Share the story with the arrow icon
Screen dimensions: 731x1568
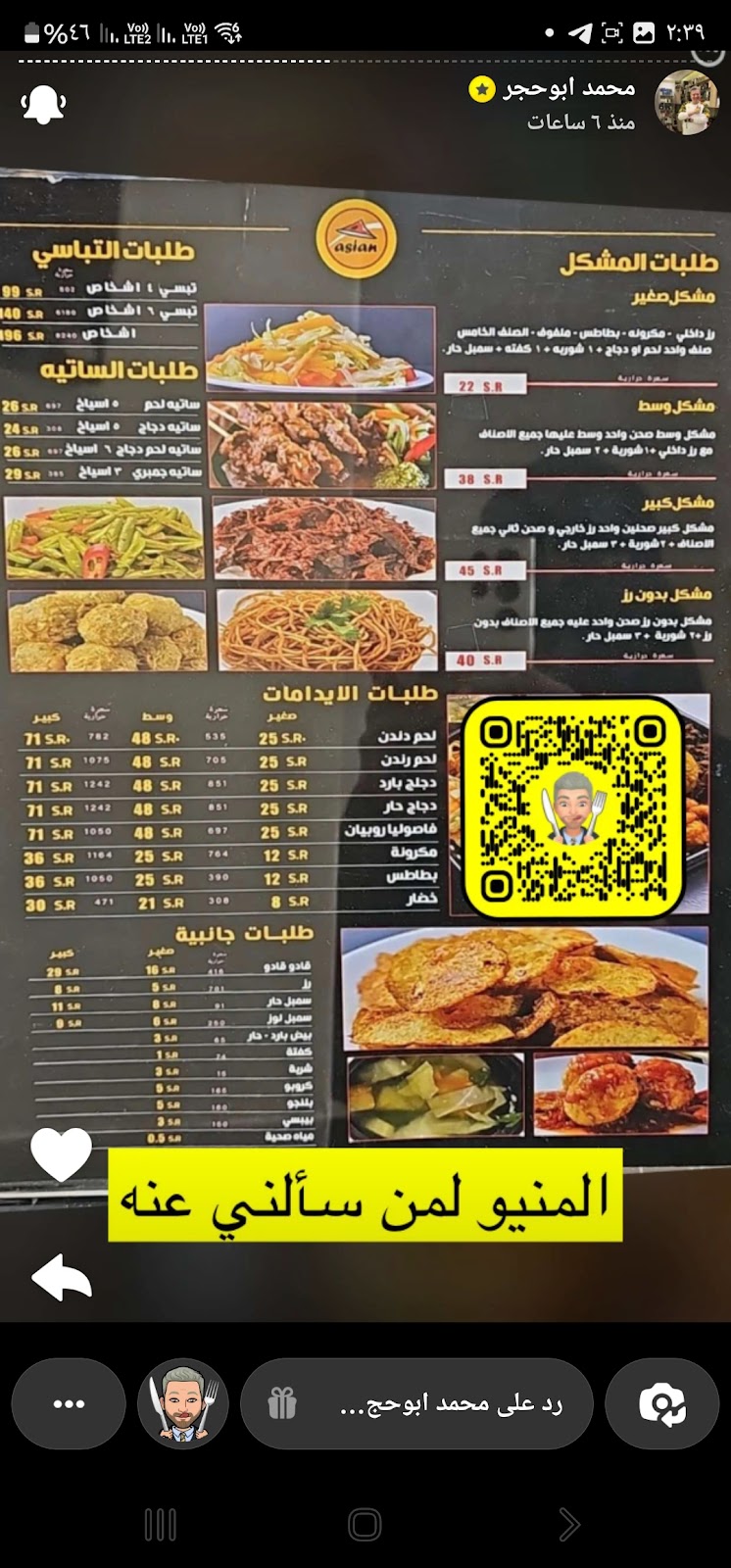tap(61, 1277)
